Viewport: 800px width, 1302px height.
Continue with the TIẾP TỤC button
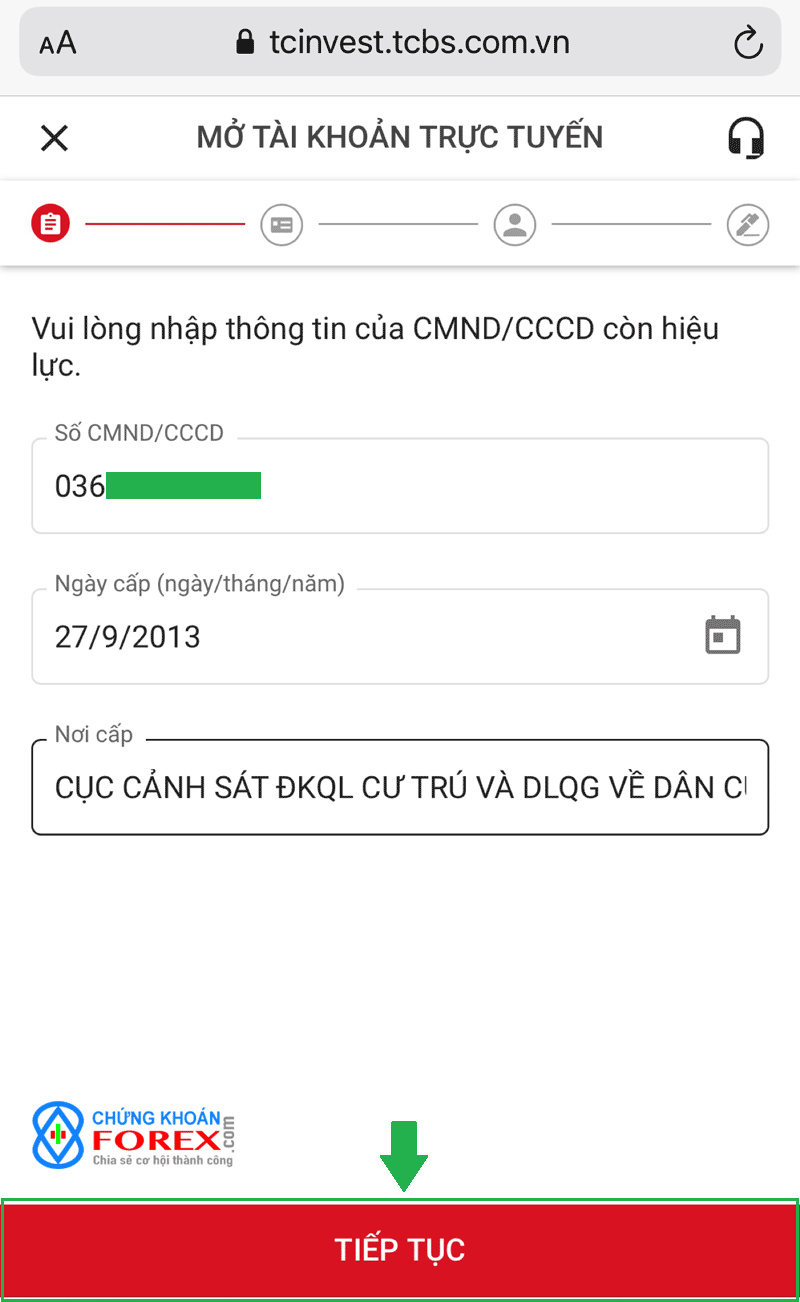pyautogui.click(x=400, y=1249)
